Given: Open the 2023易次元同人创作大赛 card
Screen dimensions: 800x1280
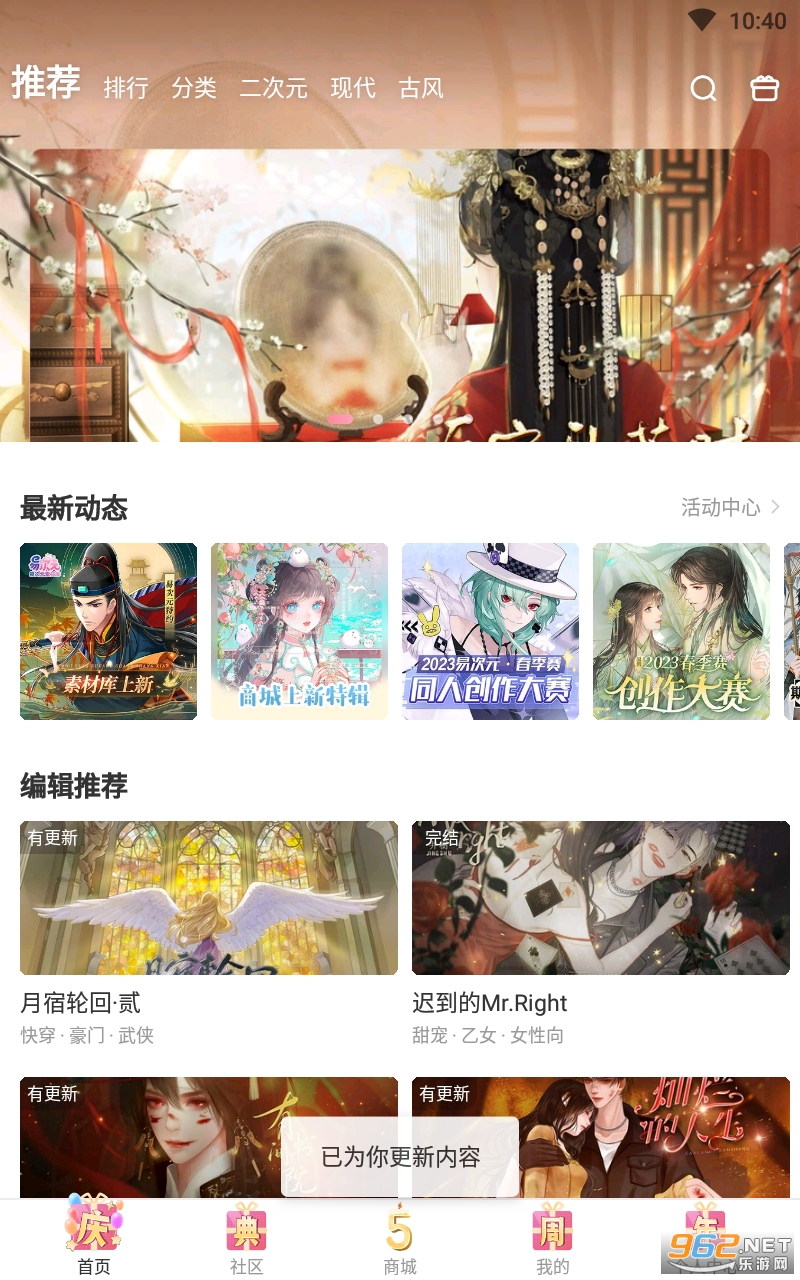Looking at the screenshot, I should point(490,631).
